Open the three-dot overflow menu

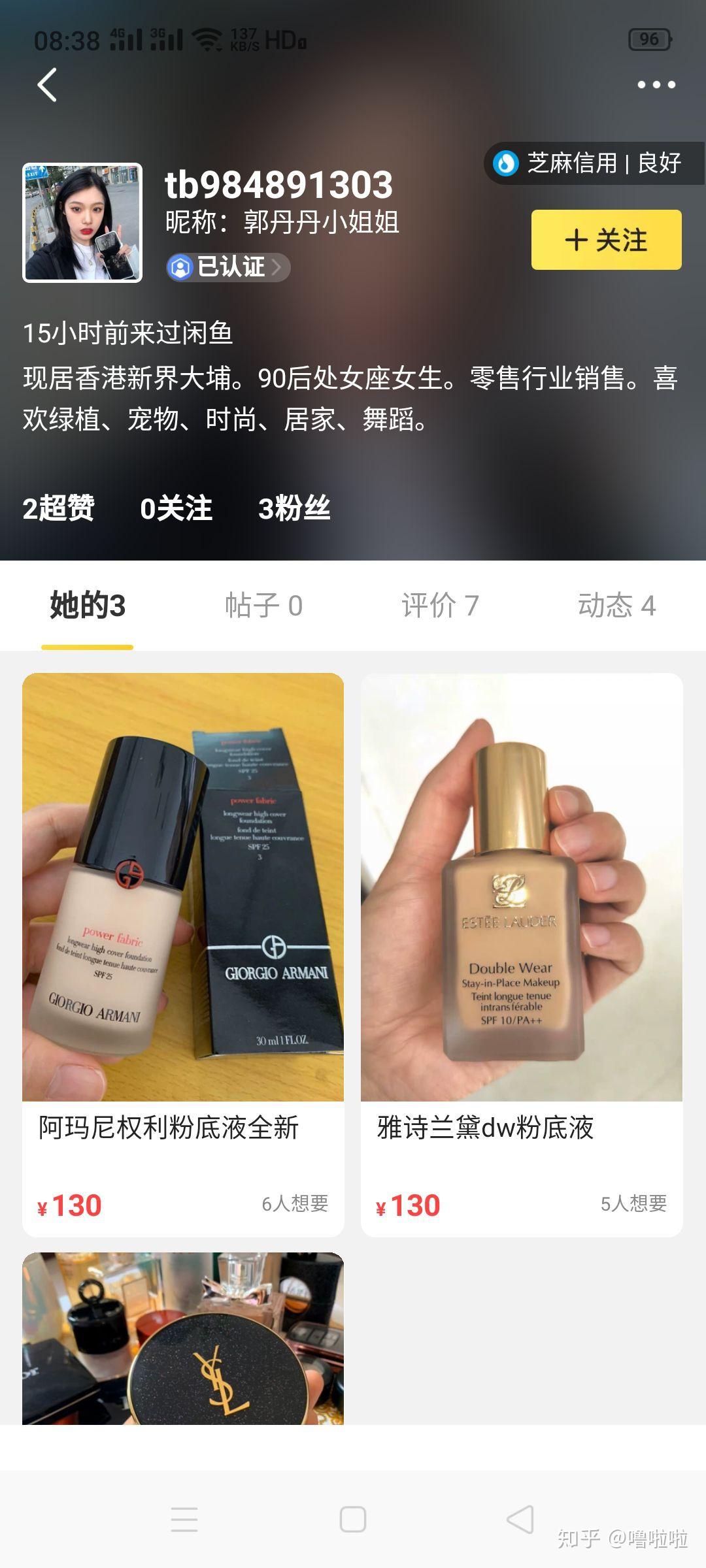tap(656, 85)
